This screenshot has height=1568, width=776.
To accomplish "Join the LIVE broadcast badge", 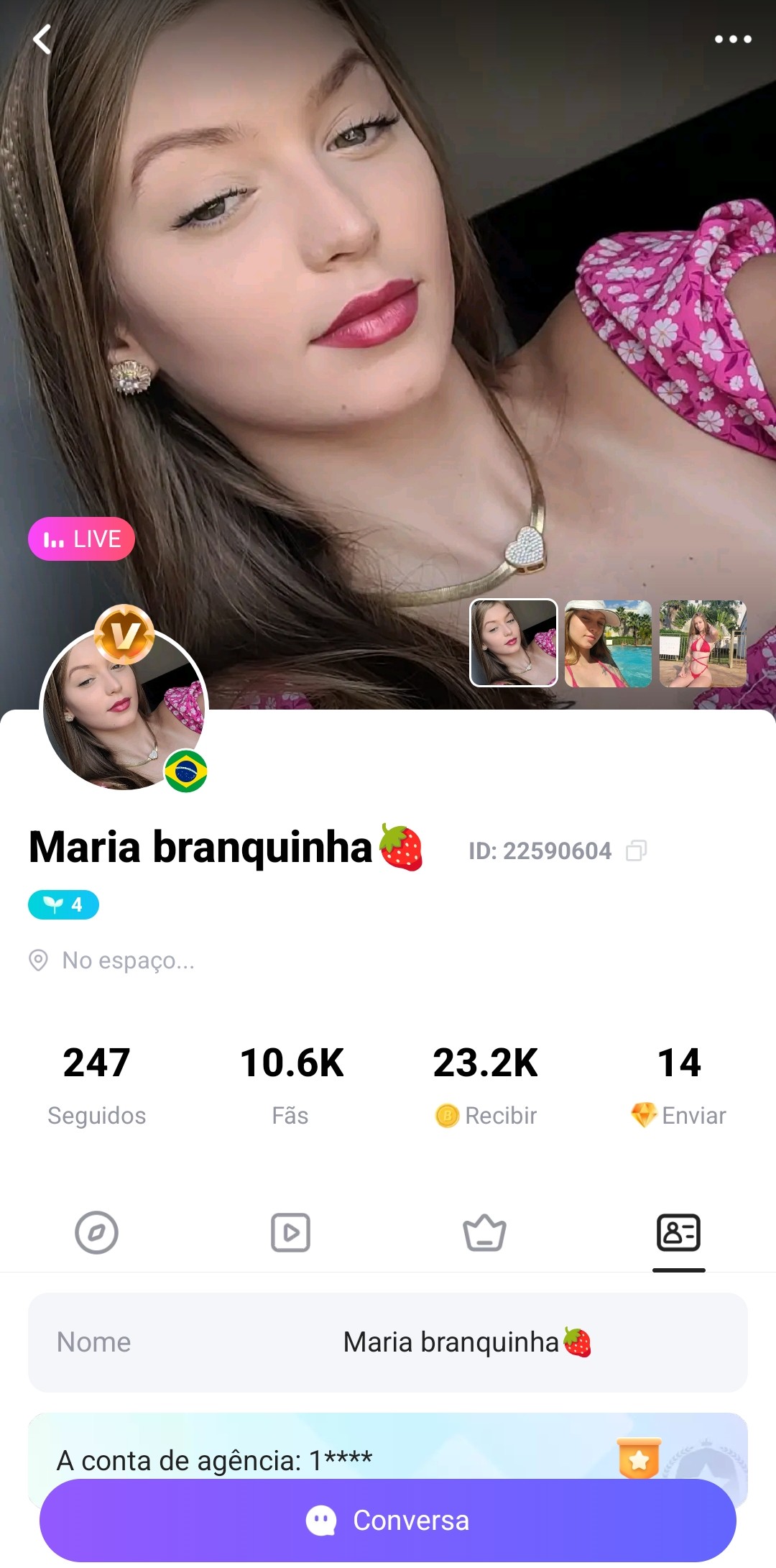I will pos(81,538).
